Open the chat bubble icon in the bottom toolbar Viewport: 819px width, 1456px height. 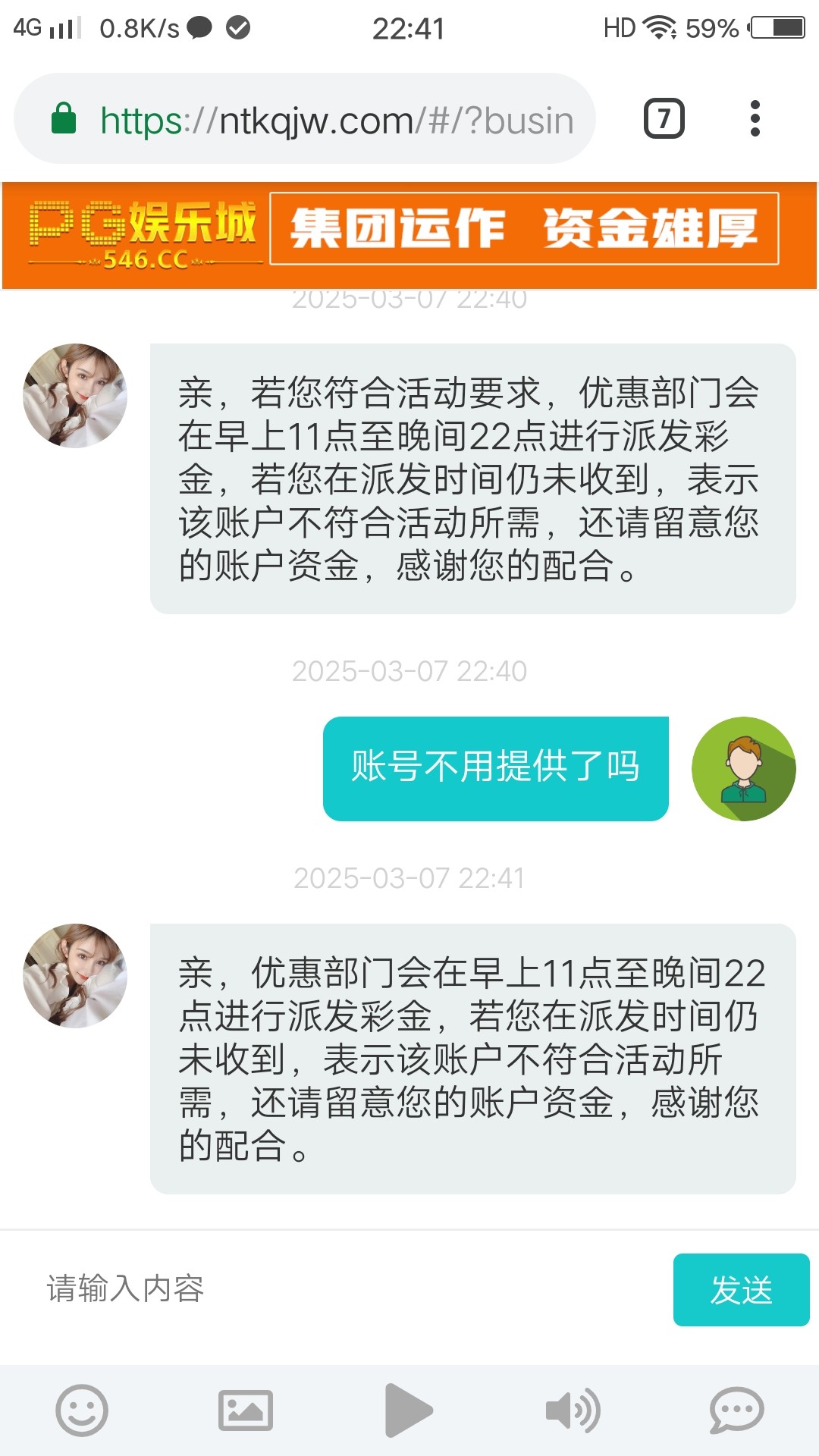click(x=736, y=1410)
